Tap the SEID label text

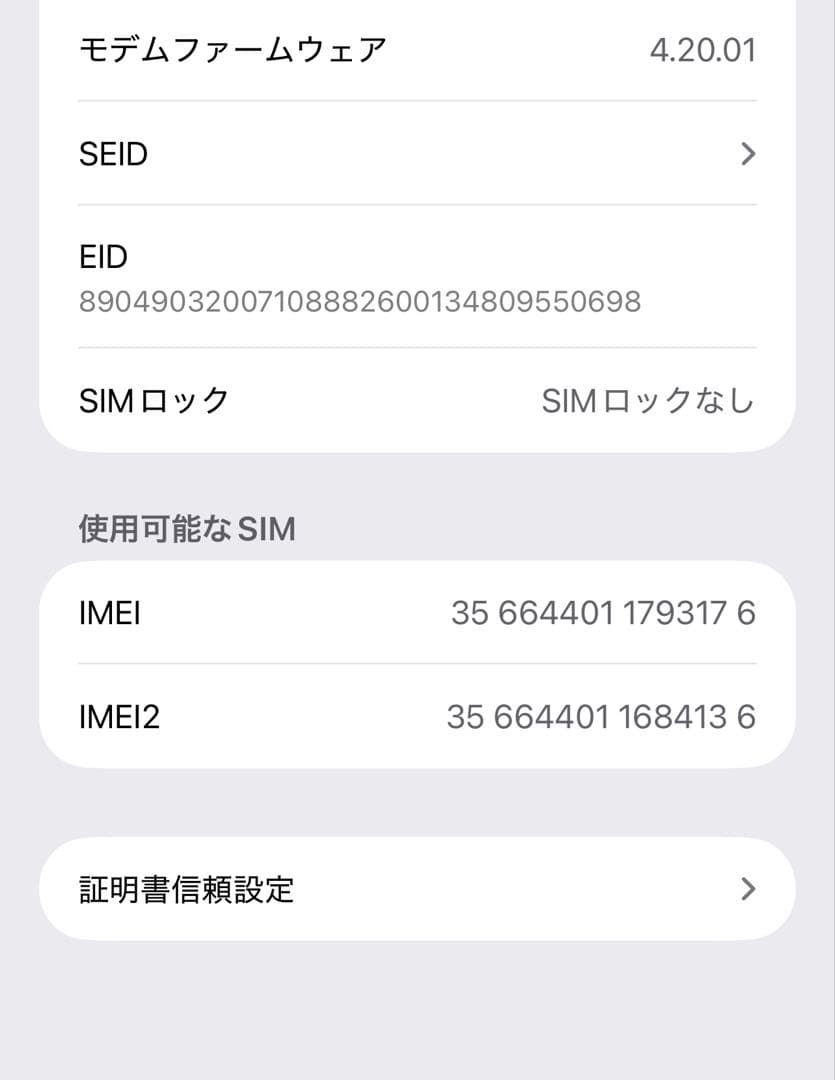113,154
